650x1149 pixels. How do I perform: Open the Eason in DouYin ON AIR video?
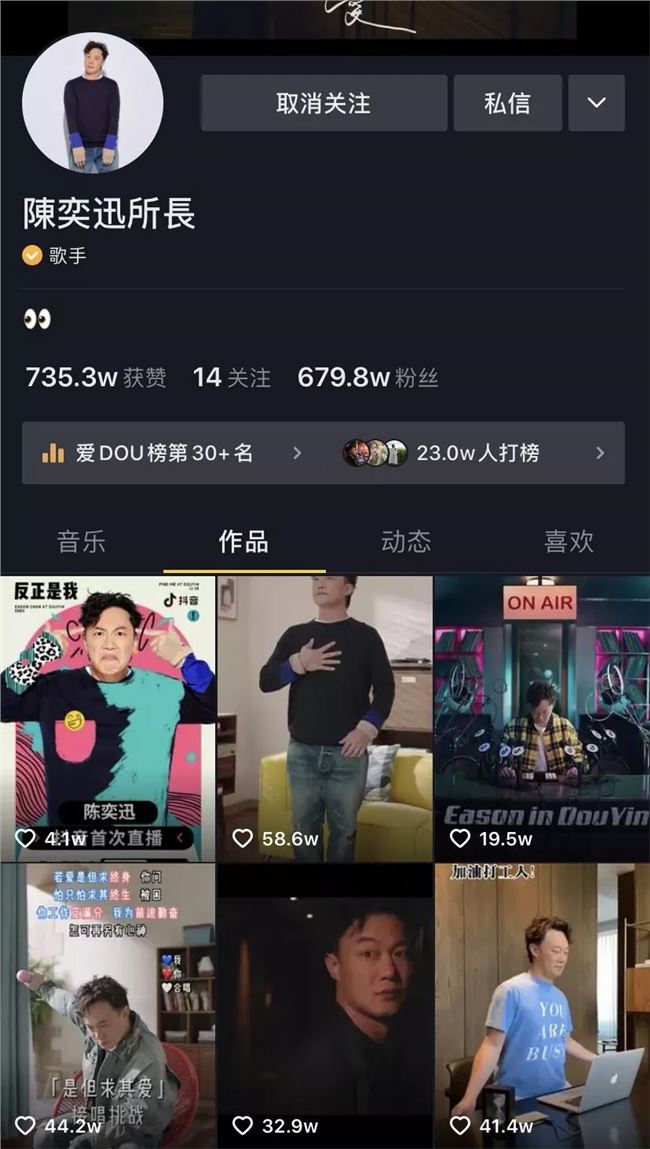[542, 717]
